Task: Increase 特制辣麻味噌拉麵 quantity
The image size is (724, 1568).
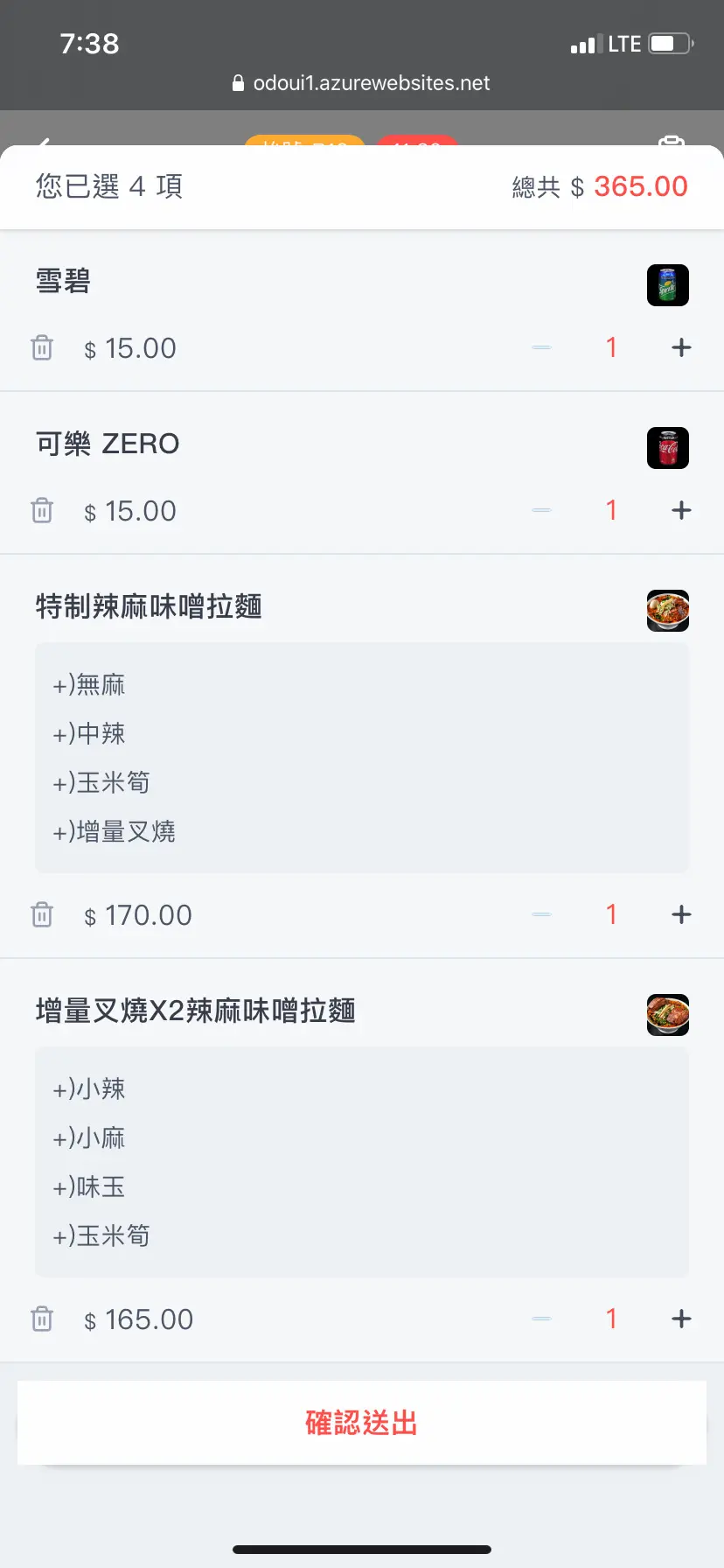Action: (681, 915)
